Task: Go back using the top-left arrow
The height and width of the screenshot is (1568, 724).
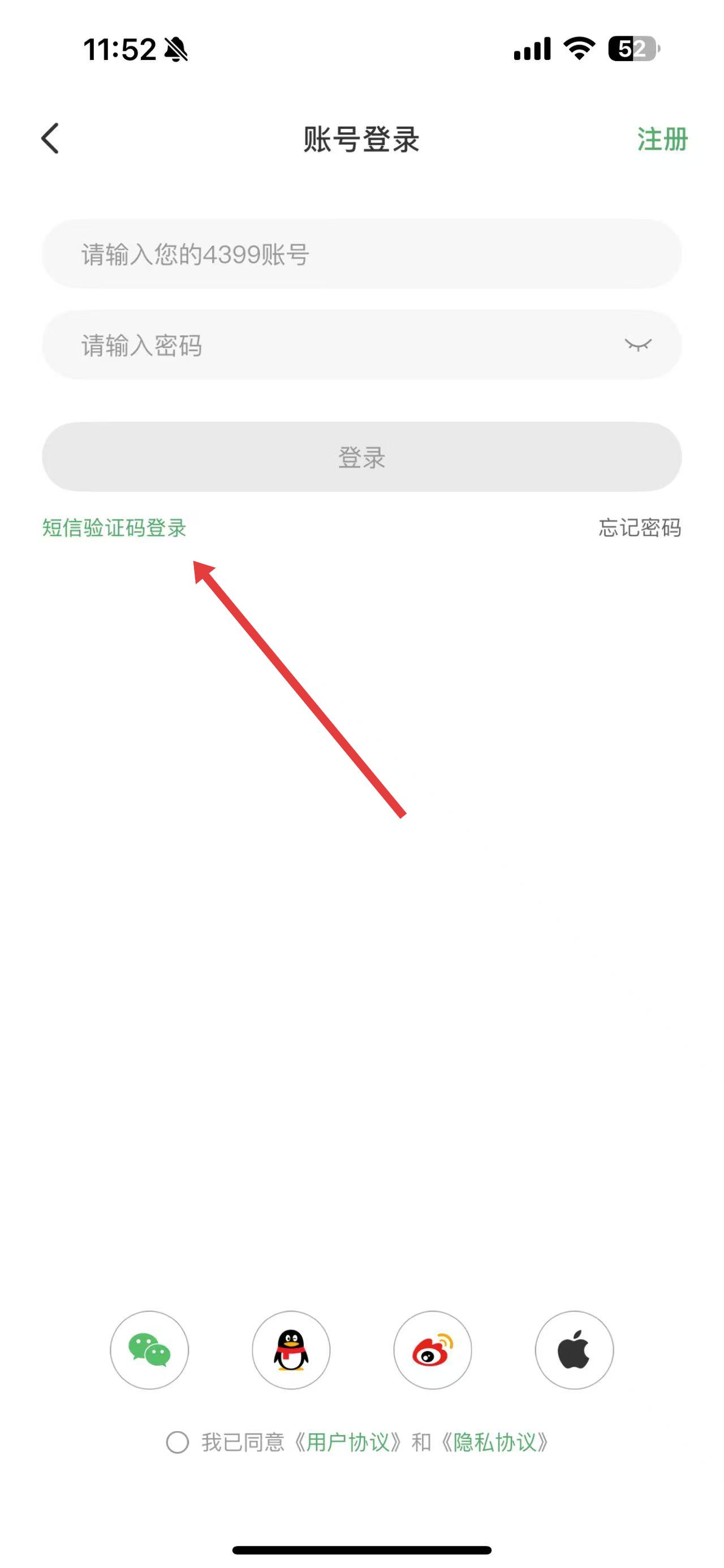Action: click(x=50, y=138)
